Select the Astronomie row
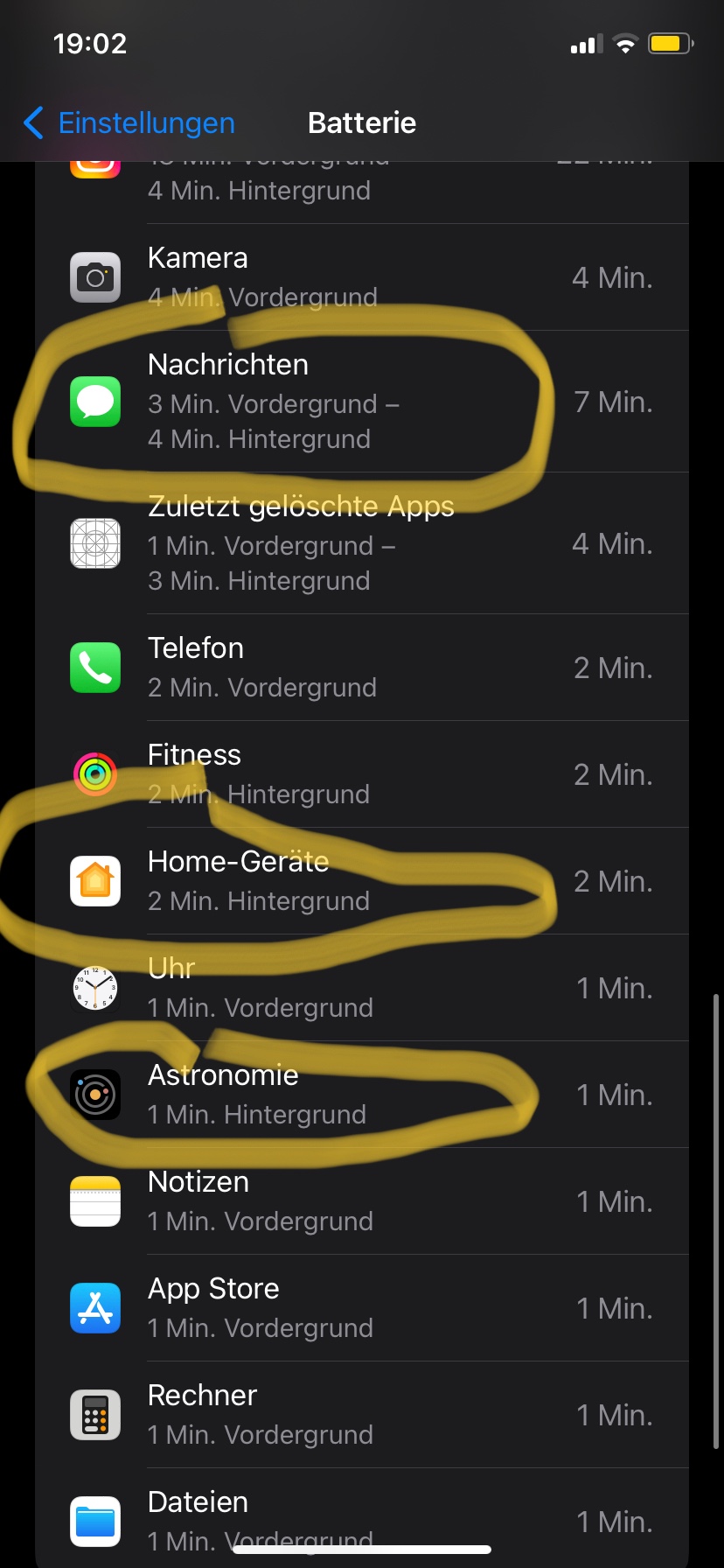 362,1095
